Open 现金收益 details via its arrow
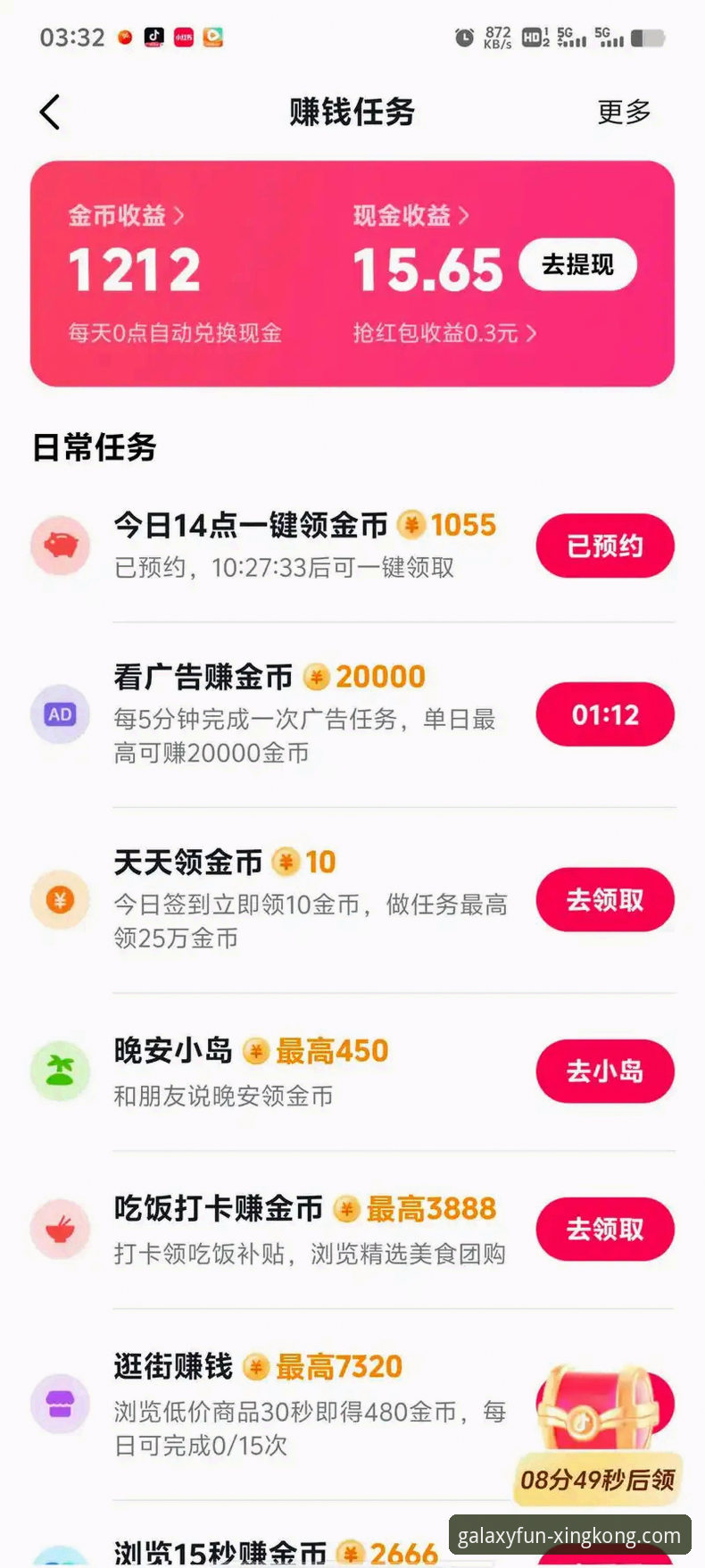This screenshot has height=1568, width=705. 464,216
